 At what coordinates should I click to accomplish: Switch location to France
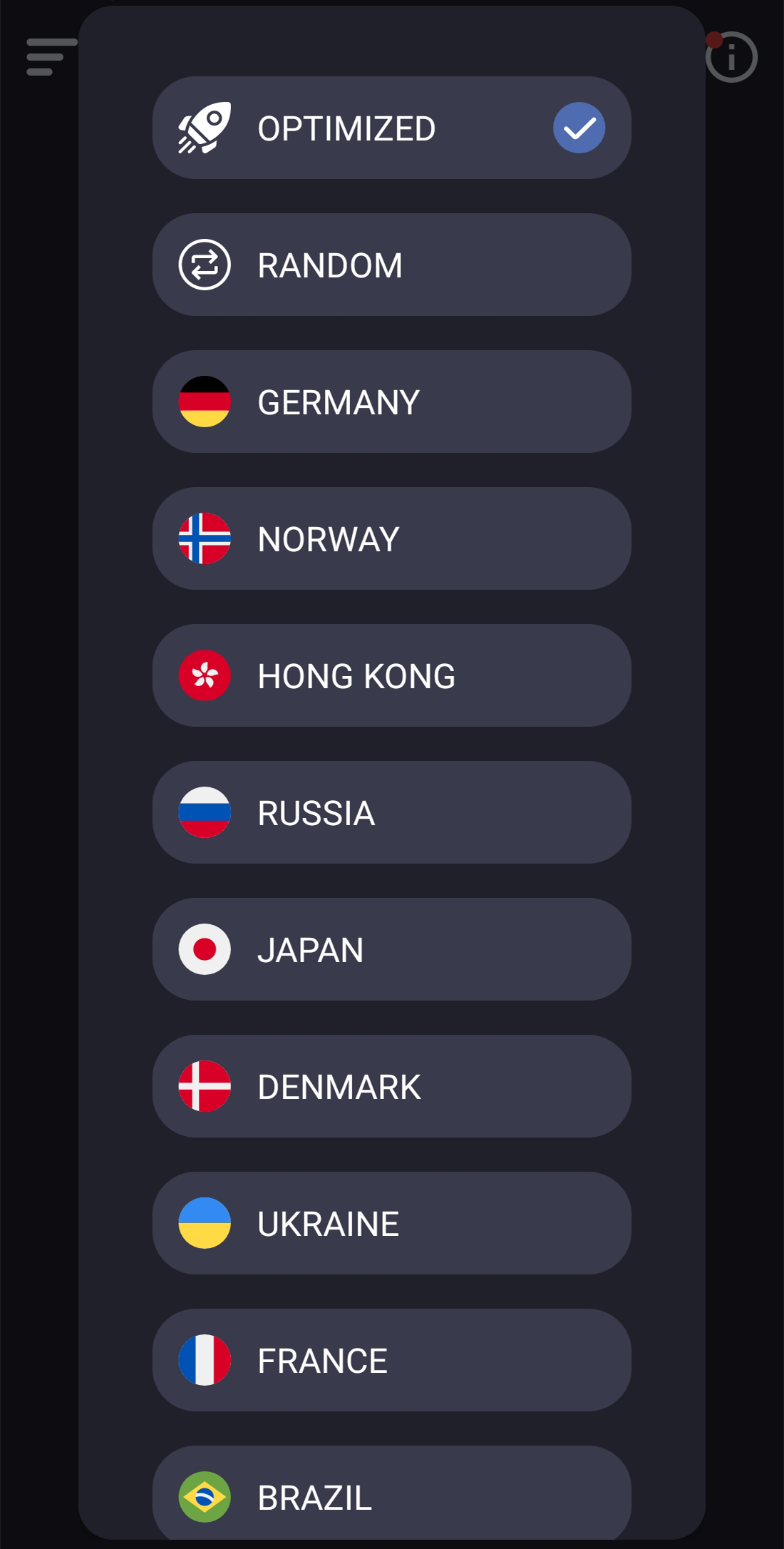(391, 1360)
